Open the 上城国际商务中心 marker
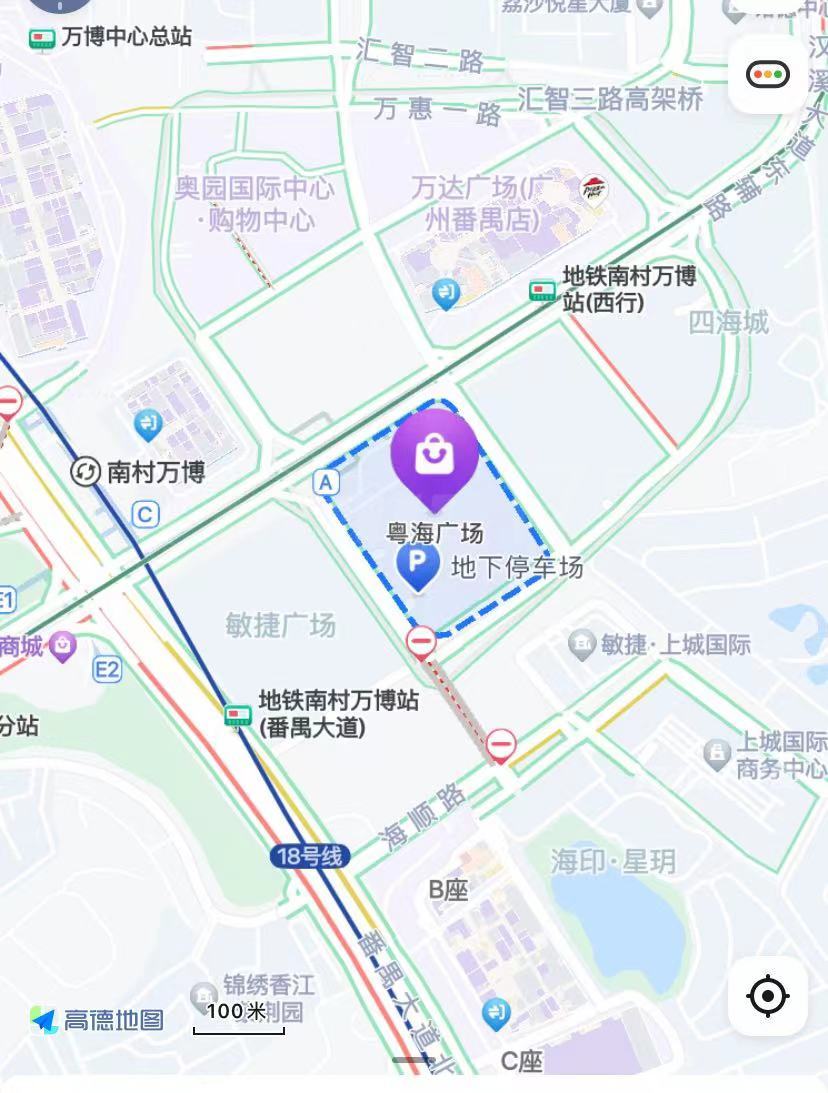828x1093 pixels. (x=717, y=755)
